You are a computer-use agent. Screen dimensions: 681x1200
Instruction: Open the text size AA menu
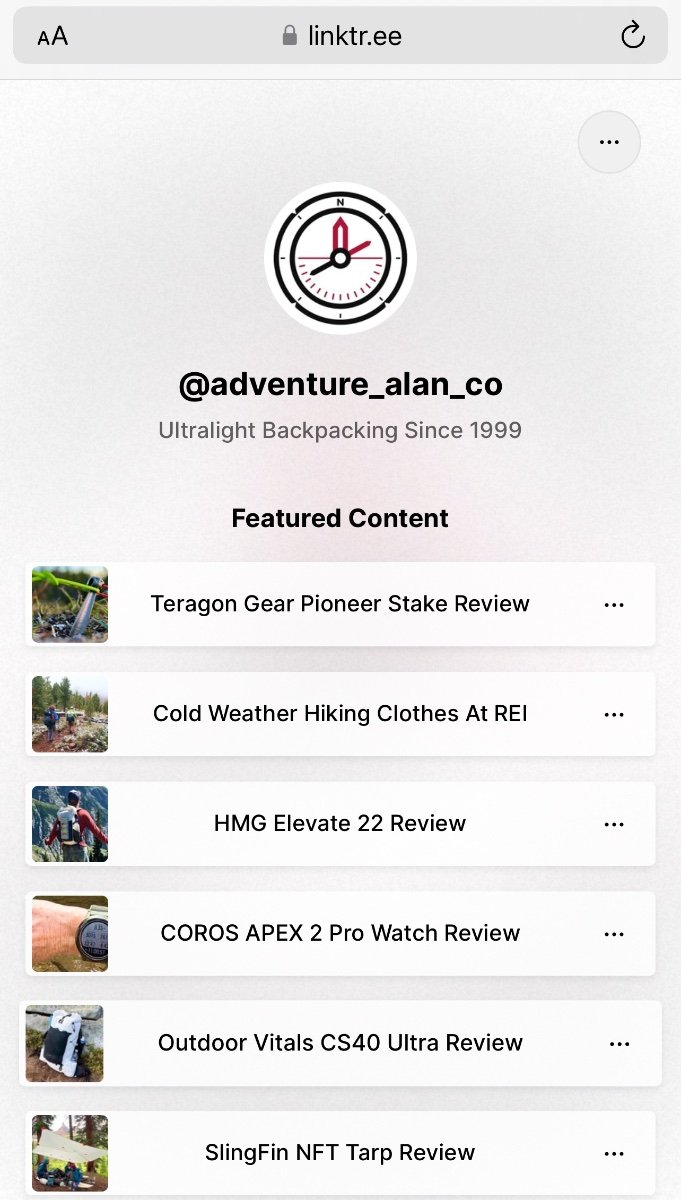(x=53, y=37)
